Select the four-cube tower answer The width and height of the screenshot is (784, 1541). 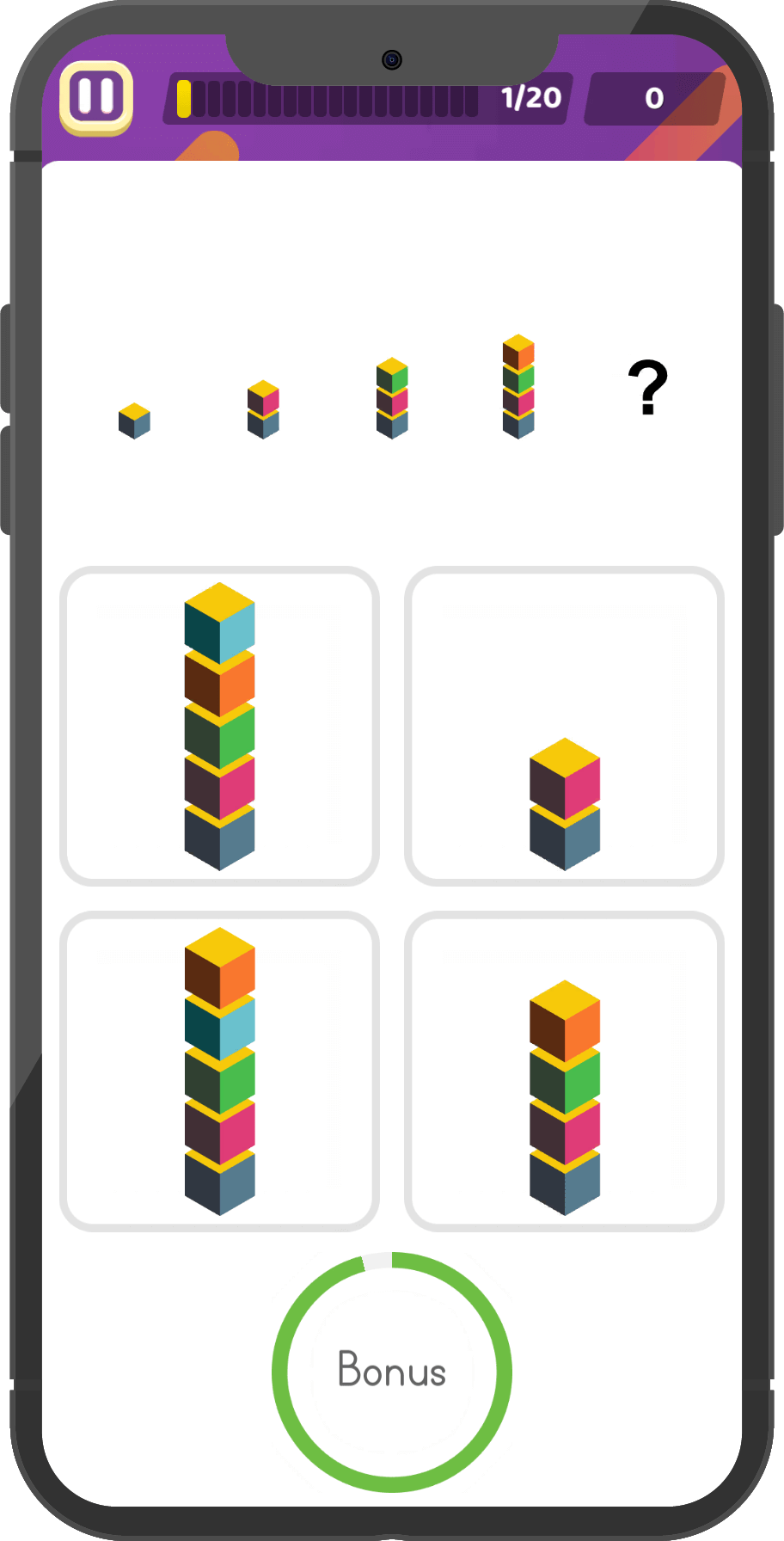tap(564, 1071)
